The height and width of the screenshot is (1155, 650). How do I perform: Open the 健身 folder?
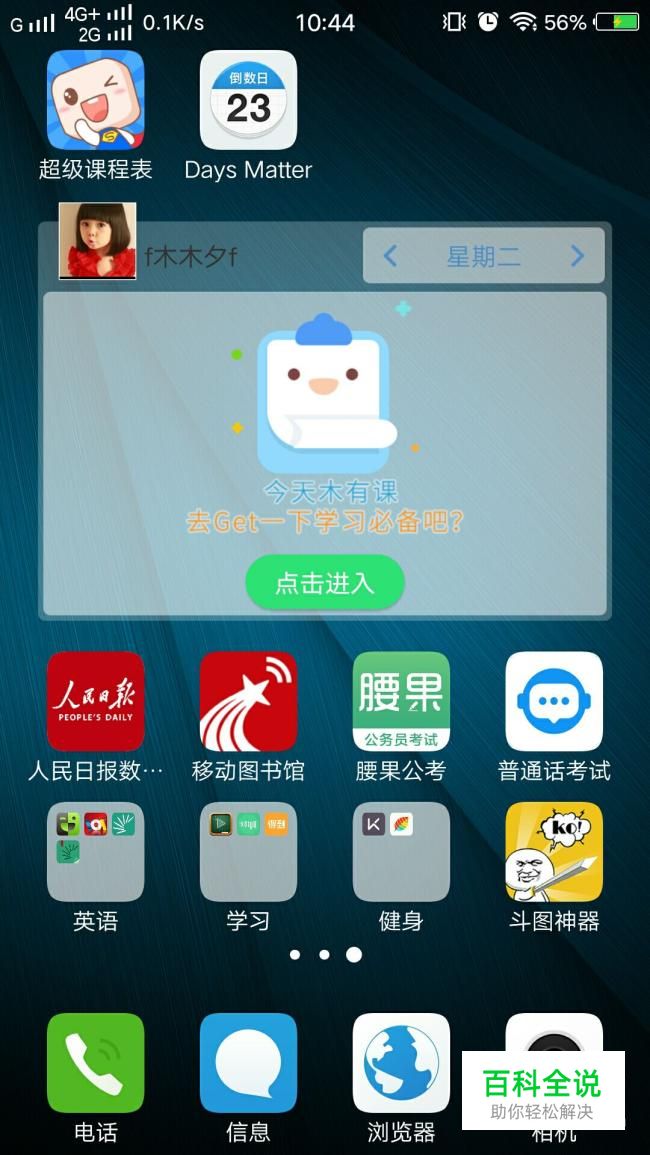[x=401, y=851]
